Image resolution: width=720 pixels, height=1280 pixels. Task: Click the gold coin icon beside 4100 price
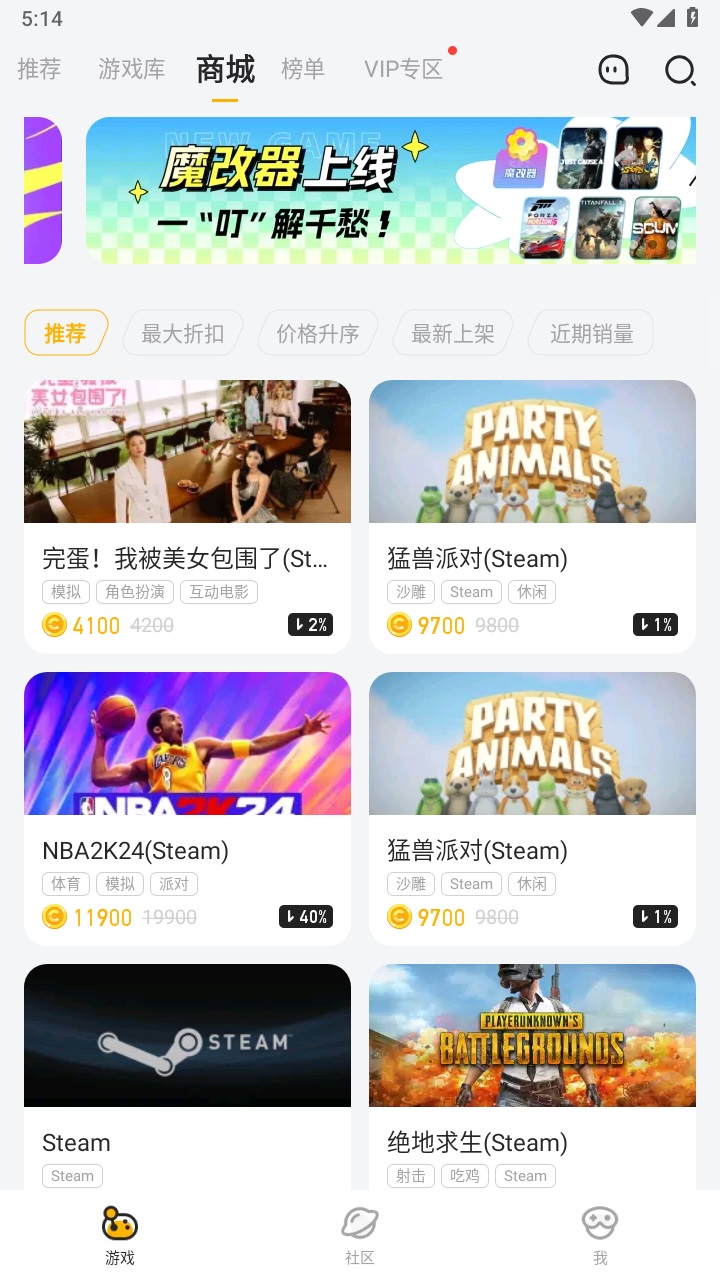[x=53, y=624]
